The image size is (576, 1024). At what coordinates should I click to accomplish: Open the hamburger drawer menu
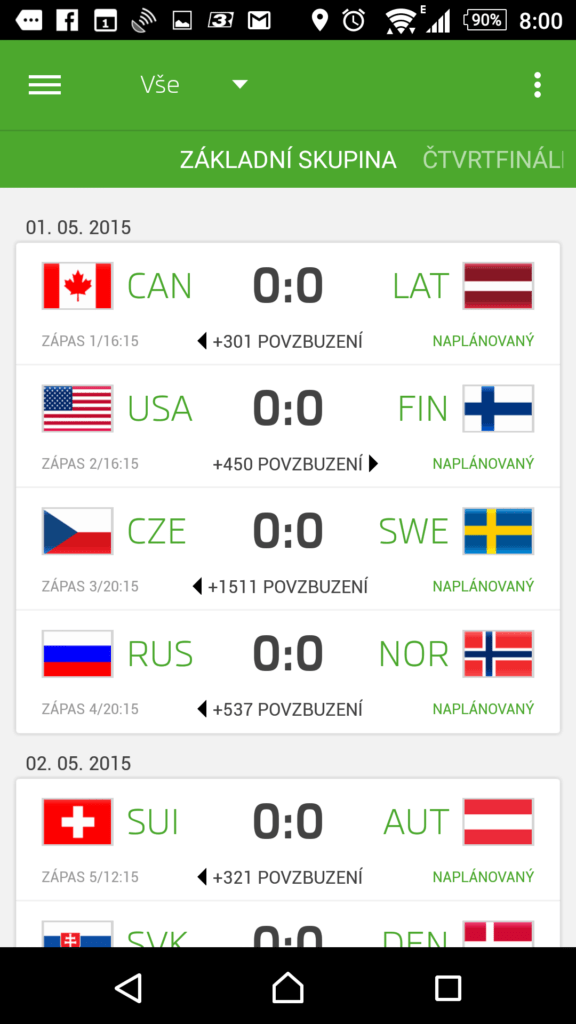point(44,85)
